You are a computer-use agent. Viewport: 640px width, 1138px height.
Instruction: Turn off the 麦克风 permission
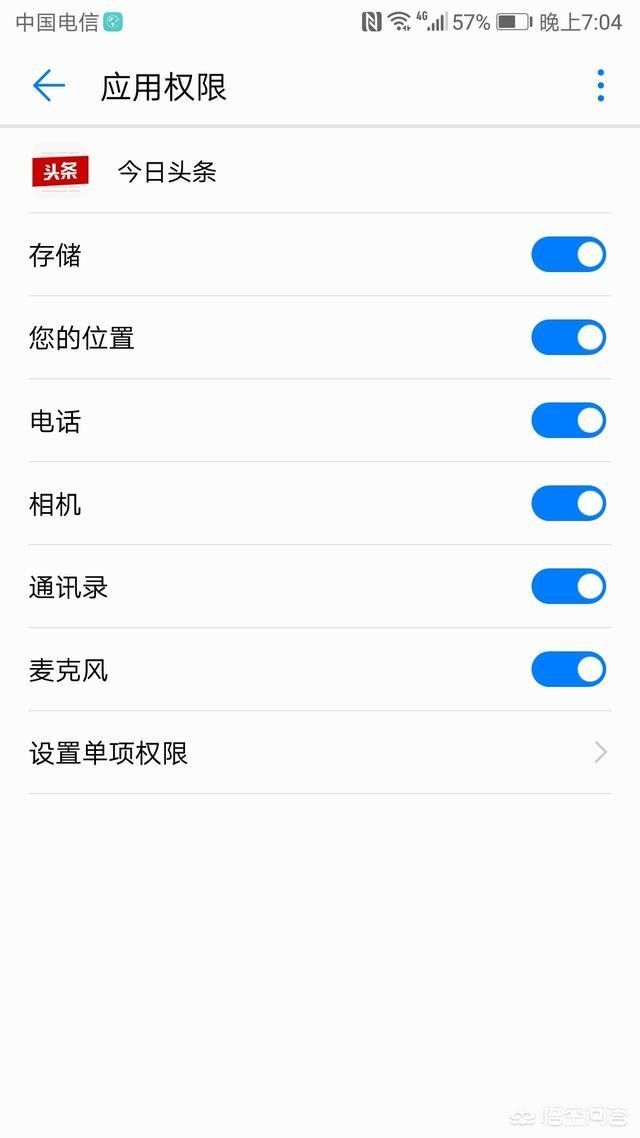pos(568,670)
